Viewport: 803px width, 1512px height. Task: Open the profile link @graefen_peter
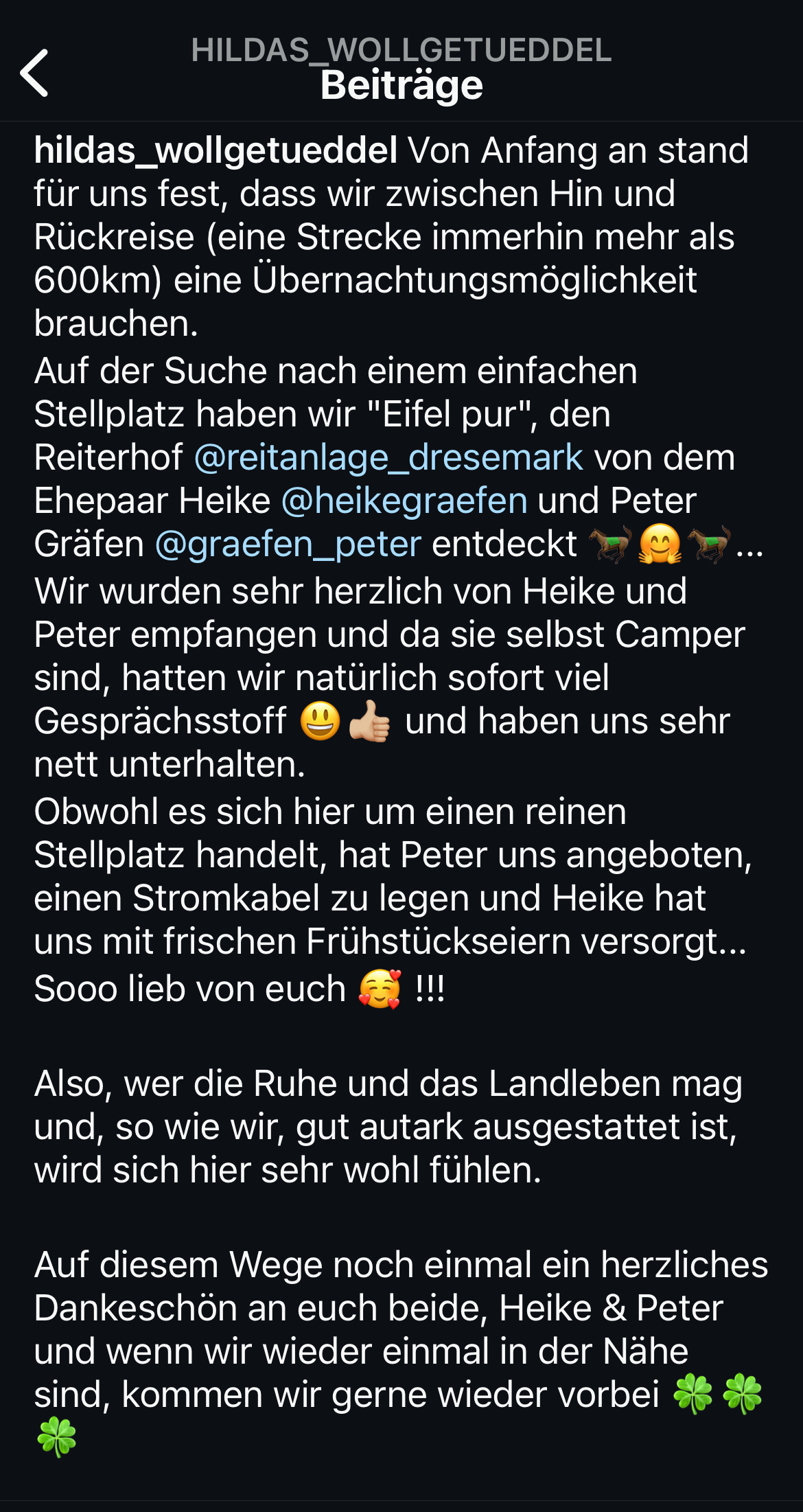(x=287, y=544)
